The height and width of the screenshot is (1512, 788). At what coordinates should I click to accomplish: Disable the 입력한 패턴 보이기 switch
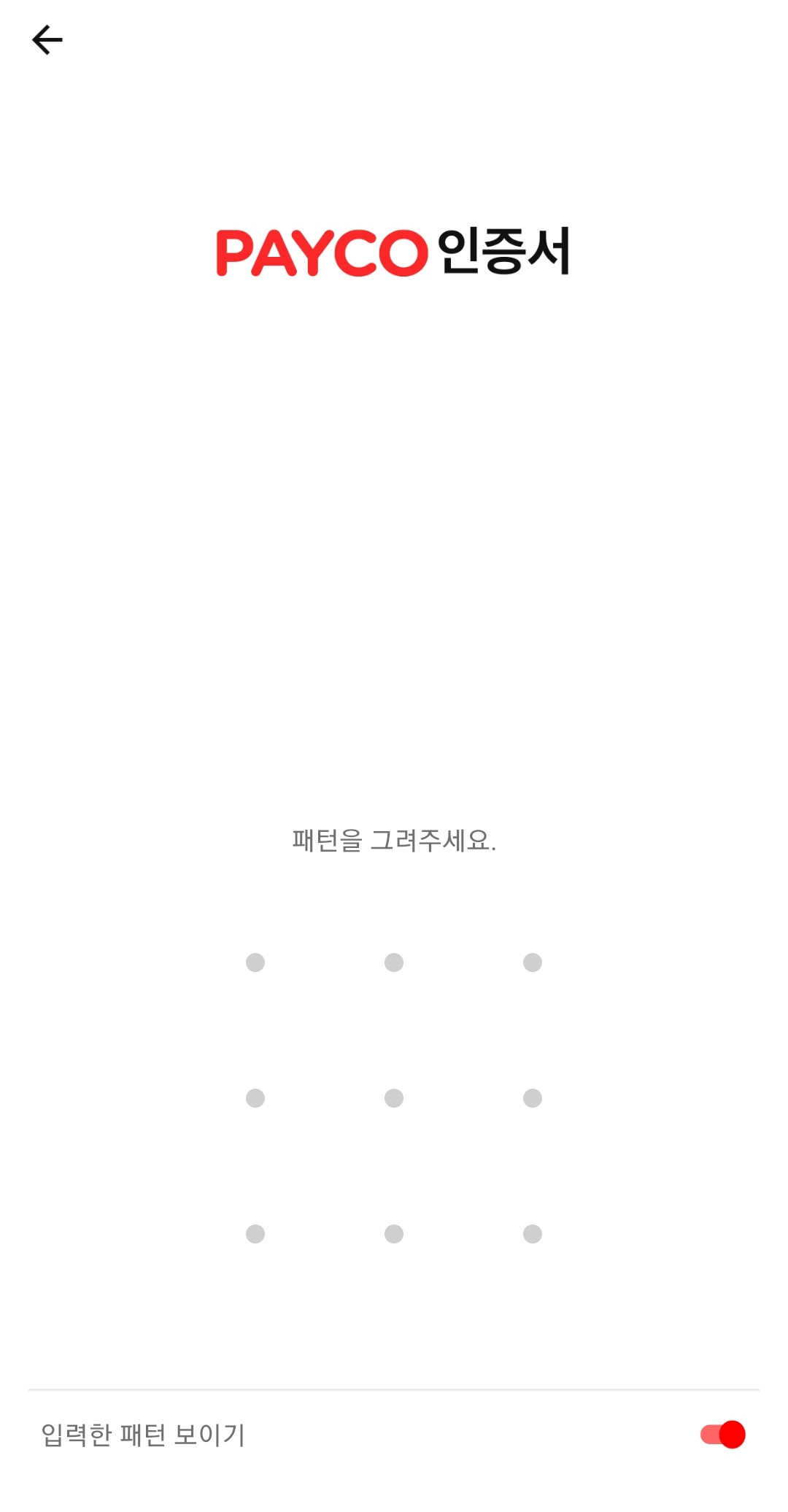point(722,1435)
